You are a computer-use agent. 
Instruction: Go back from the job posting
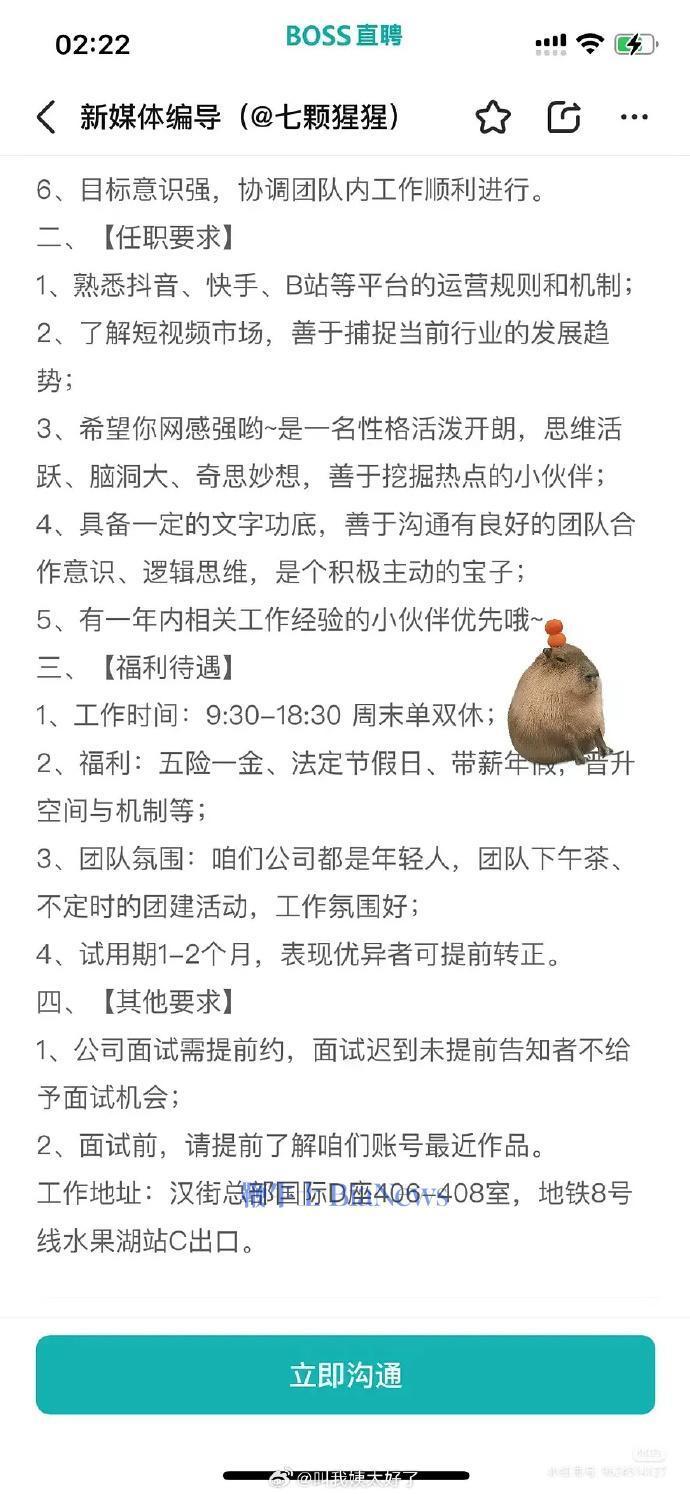tap(46, 117)
